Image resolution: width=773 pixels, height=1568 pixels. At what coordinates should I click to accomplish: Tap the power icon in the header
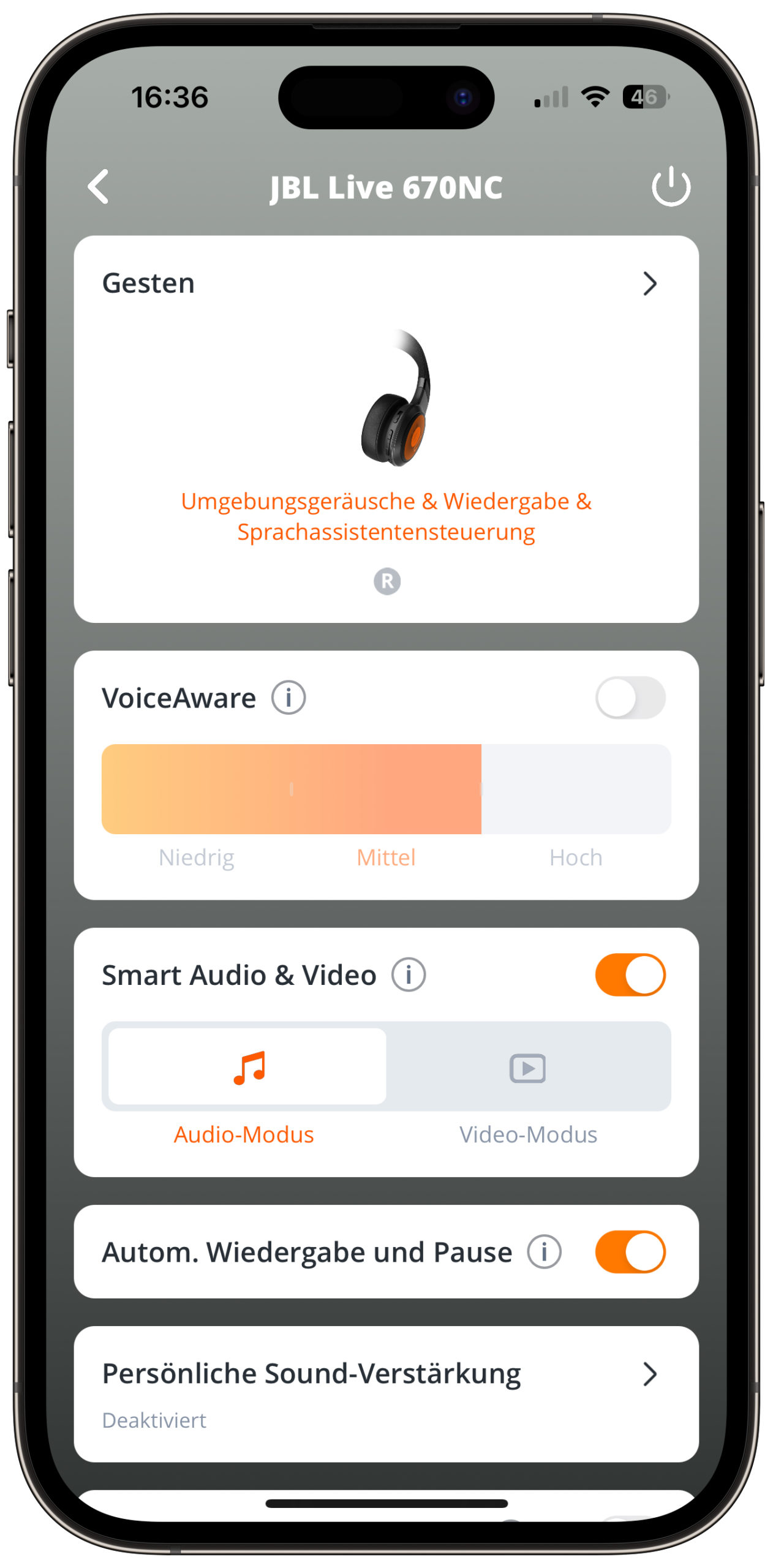(671, 186)
